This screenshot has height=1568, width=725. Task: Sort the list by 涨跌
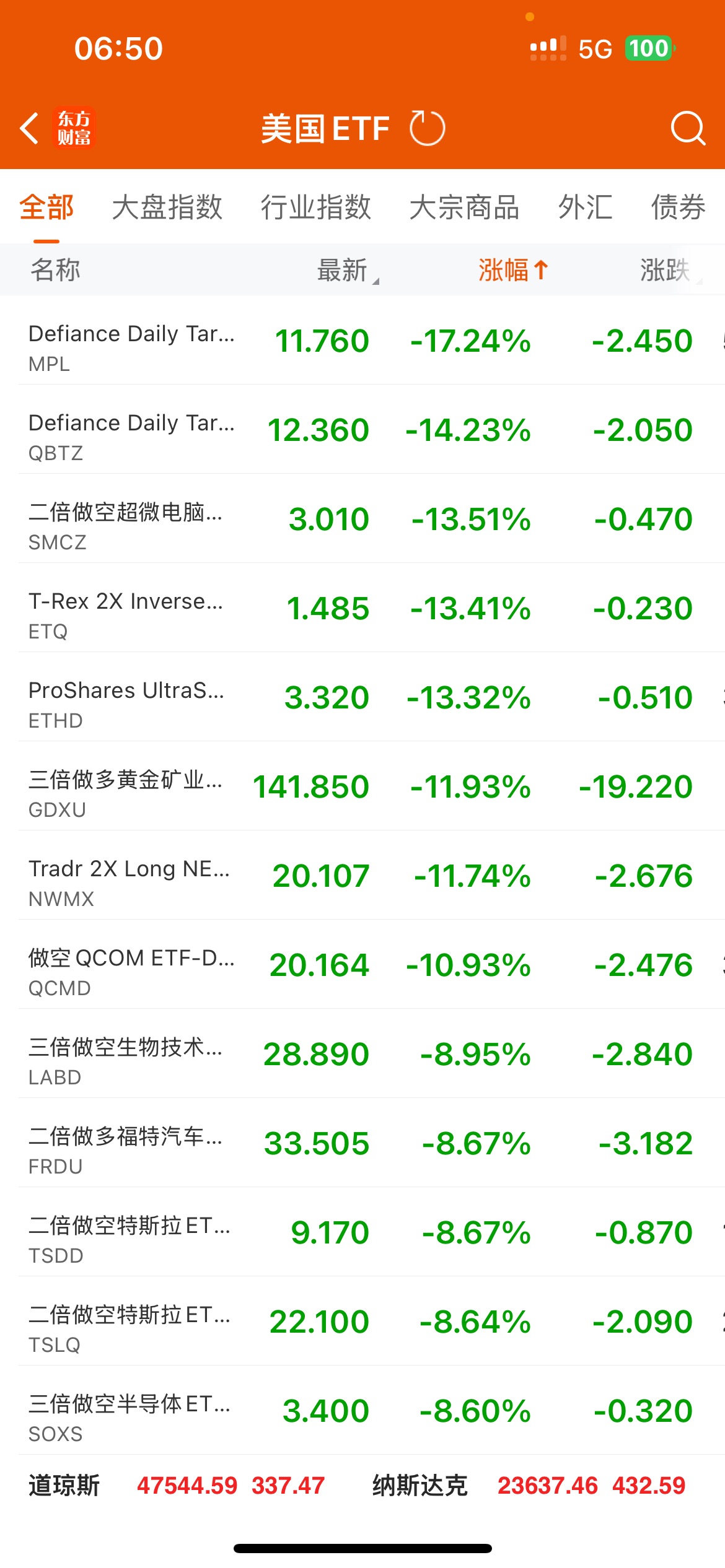click(x=666, y=270)
